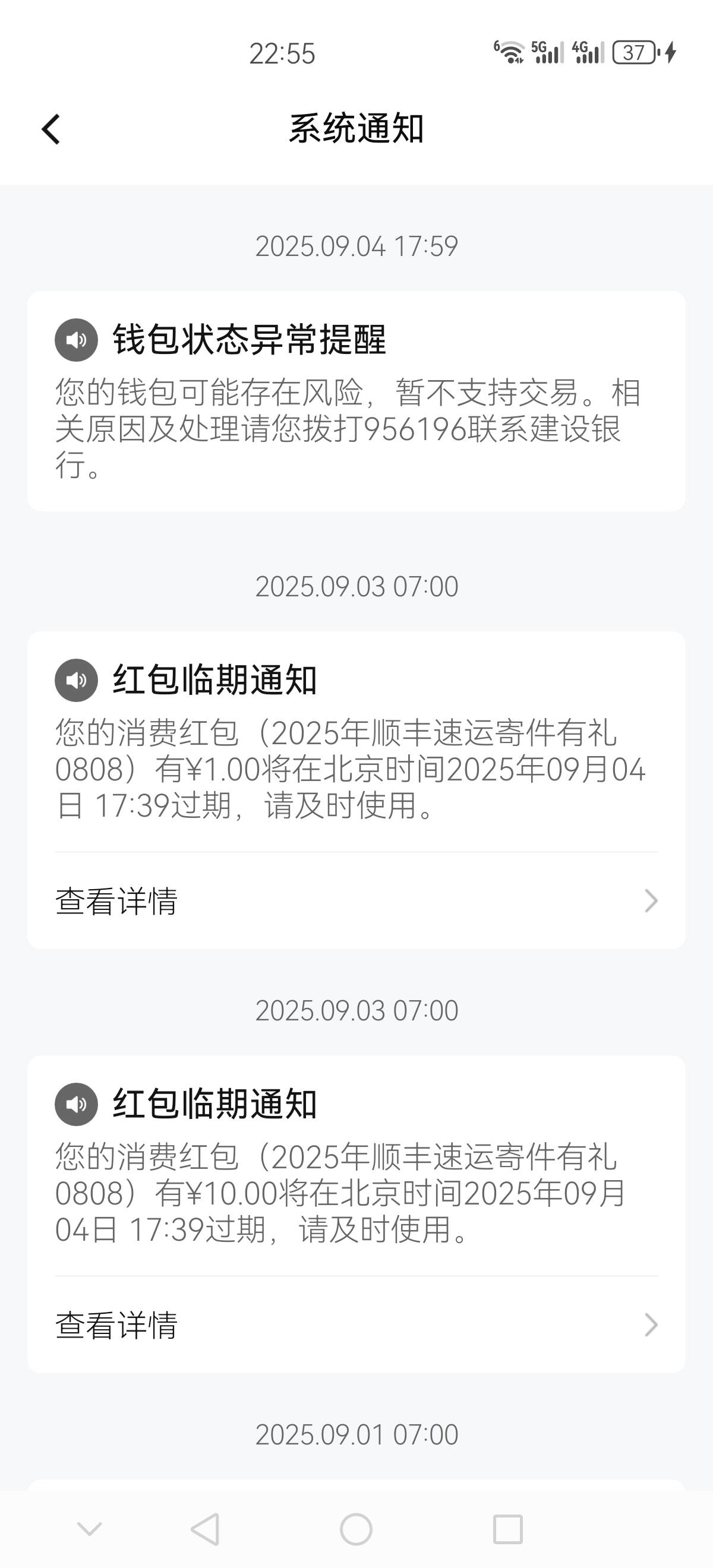
Task: Tap the system back triangle button
Action: [205, 1529]
